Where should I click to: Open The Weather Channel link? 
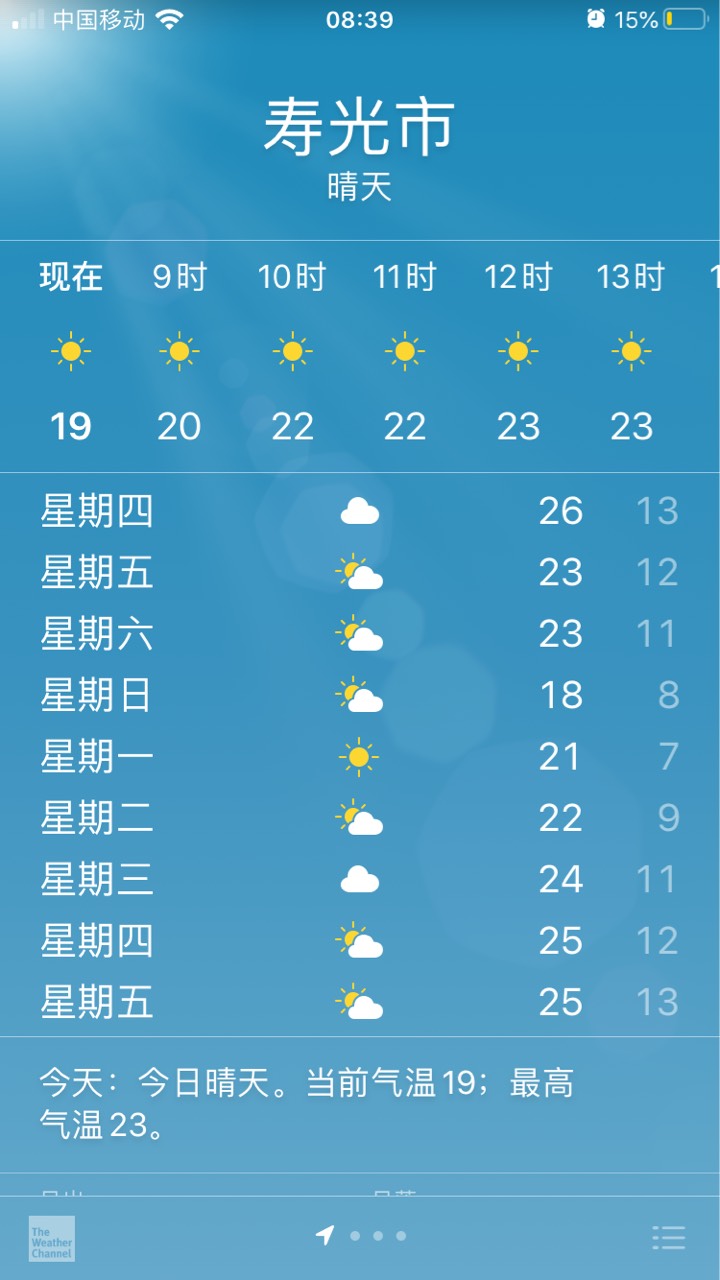51,1238
